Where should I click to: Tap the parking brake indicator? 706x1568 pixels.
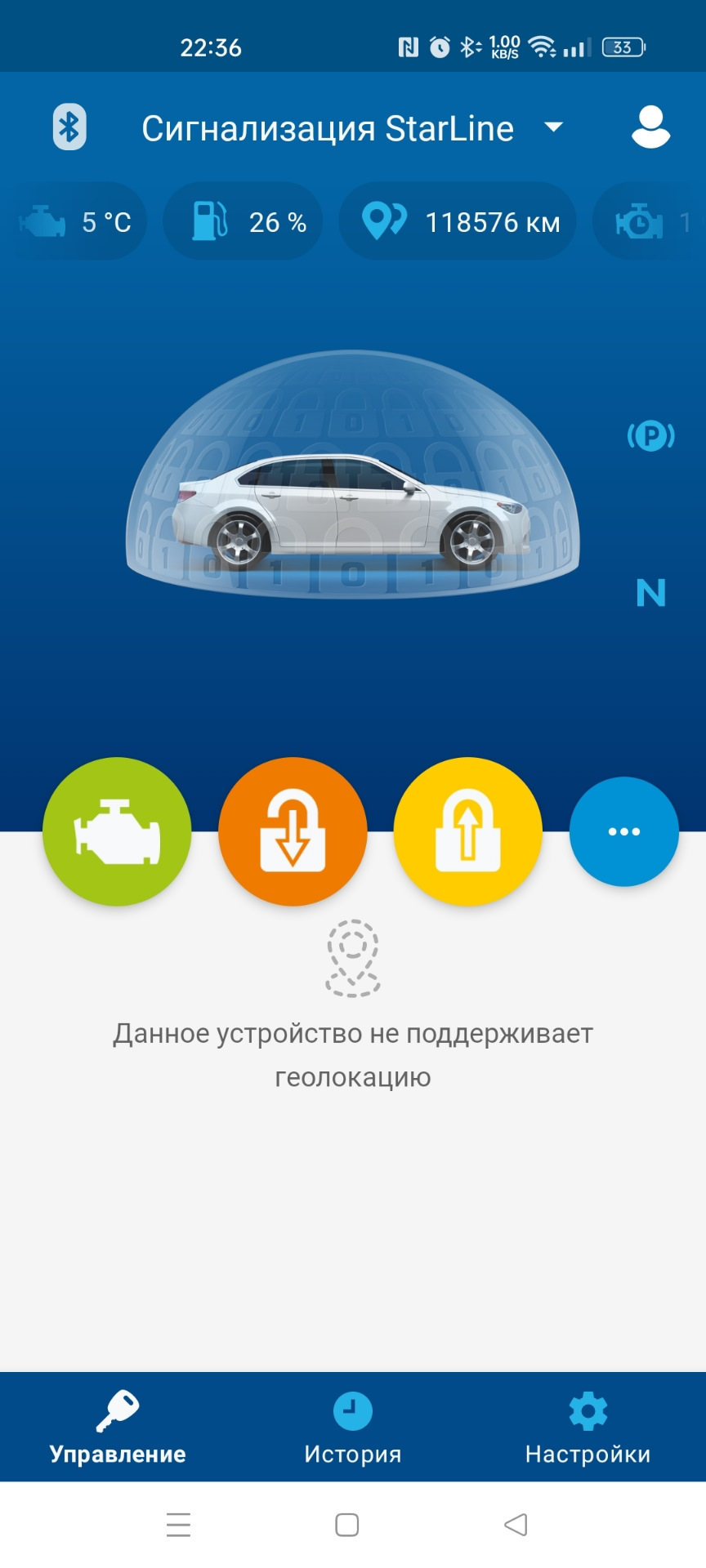pos(651,435)
